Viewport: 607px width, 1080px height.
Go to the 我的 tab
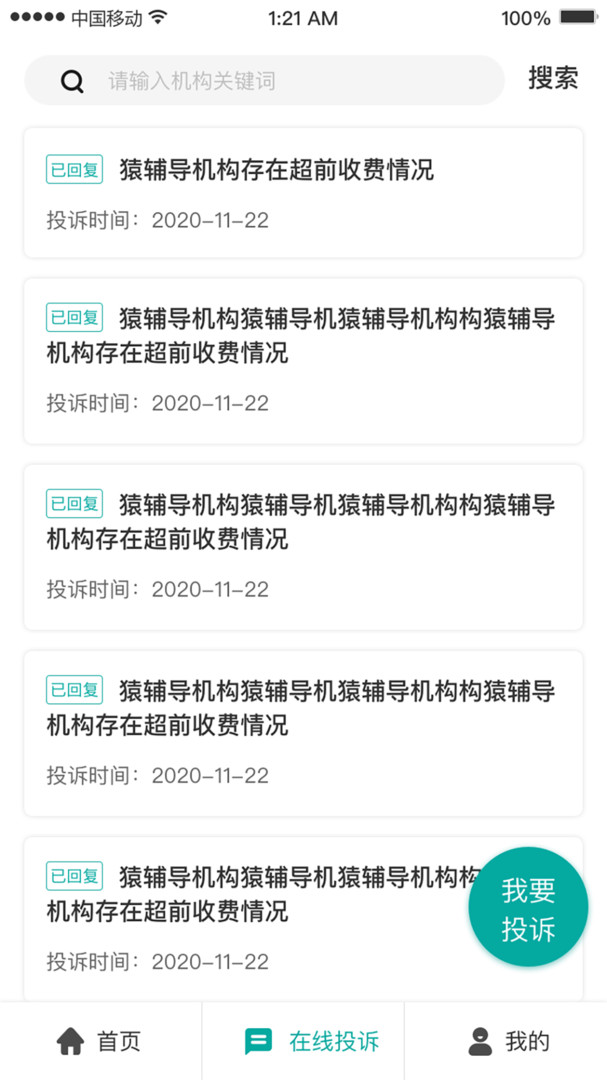(508, 1041)
